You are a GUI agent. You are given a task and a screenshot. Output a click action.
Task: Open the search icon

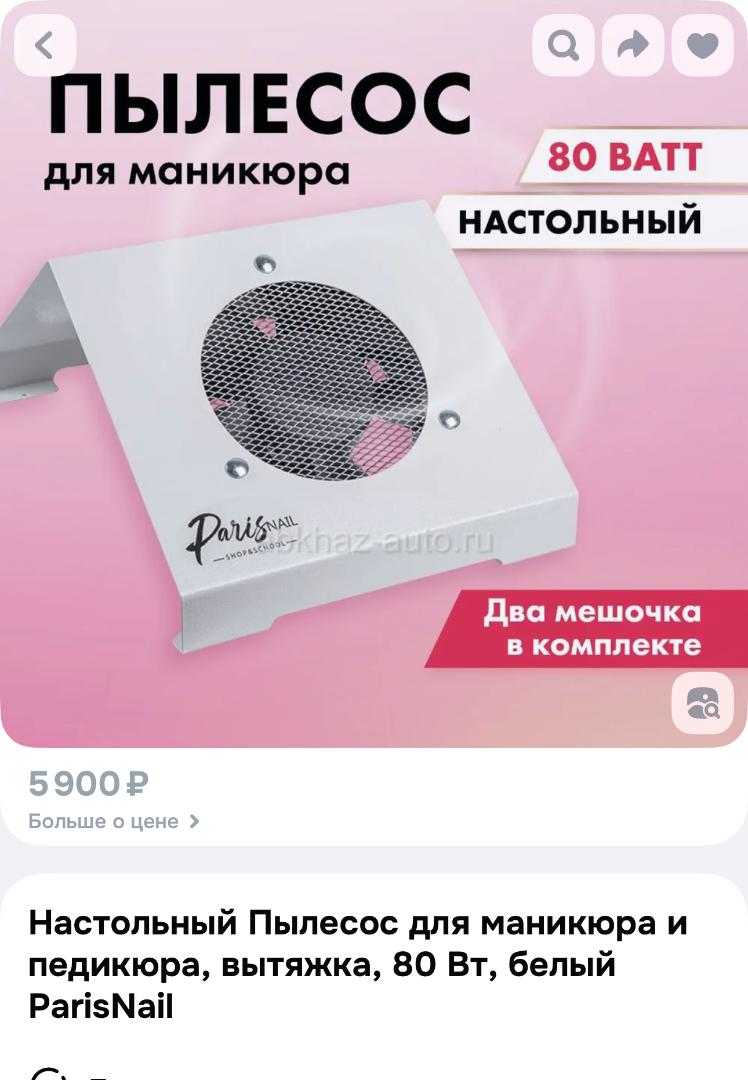pyautogui.click(x=563, y=45)
